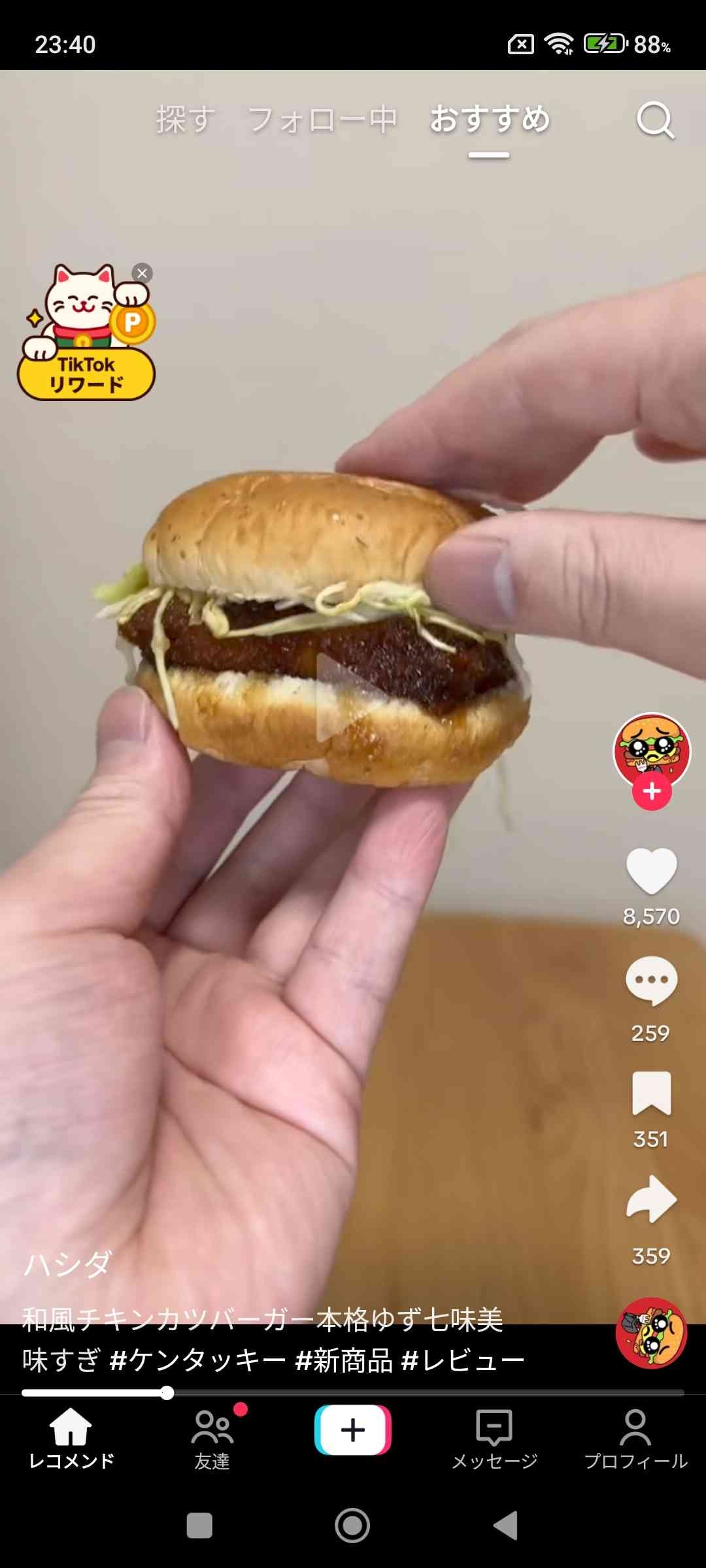The height and width of the screenshot is (1568, 706).
Task: Open ハシダ's profile from the username
Action: (69, 1264)
